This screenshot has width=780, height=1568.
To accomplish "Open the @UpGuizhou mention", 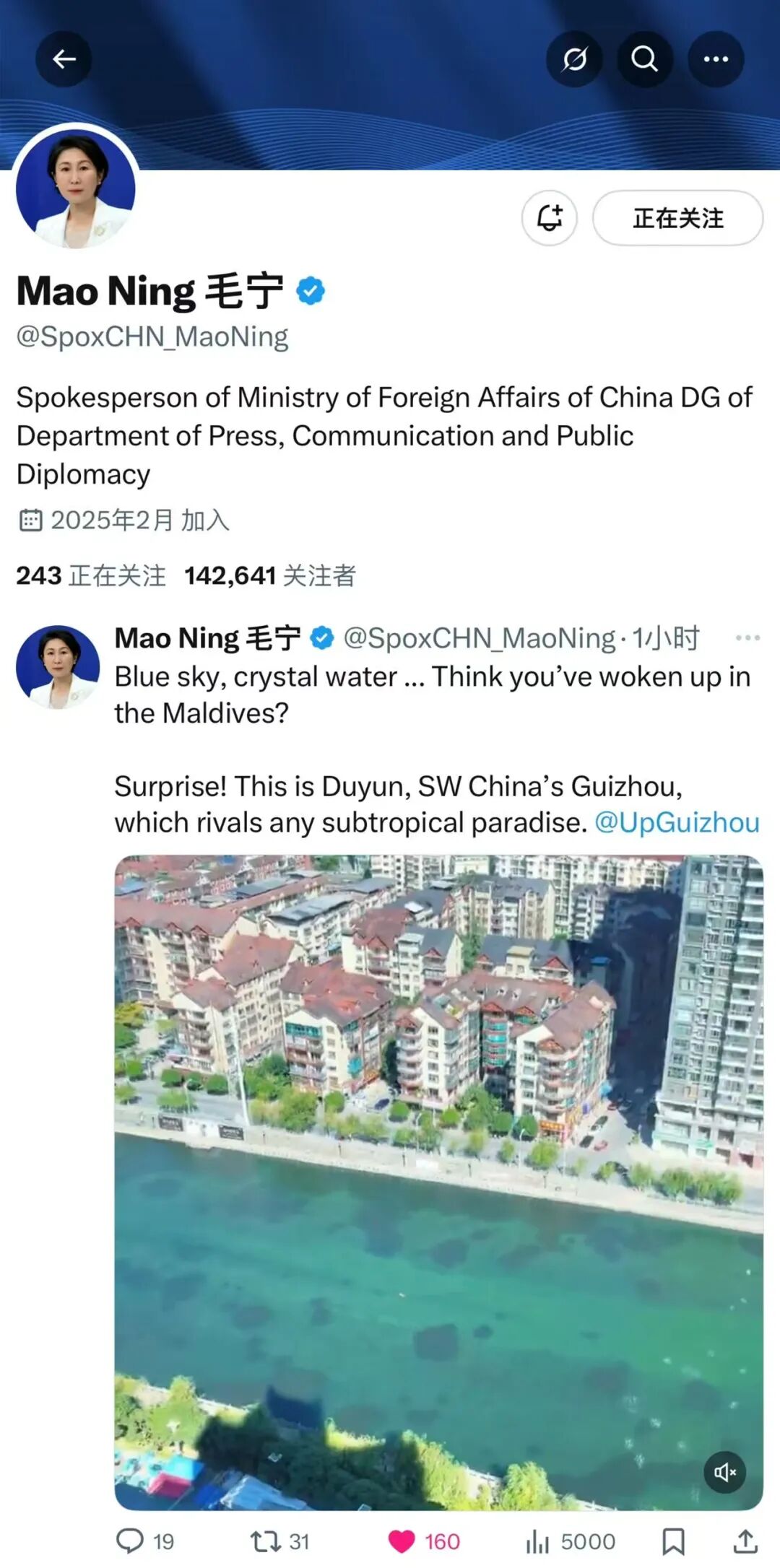I will [x=677, y=823].
